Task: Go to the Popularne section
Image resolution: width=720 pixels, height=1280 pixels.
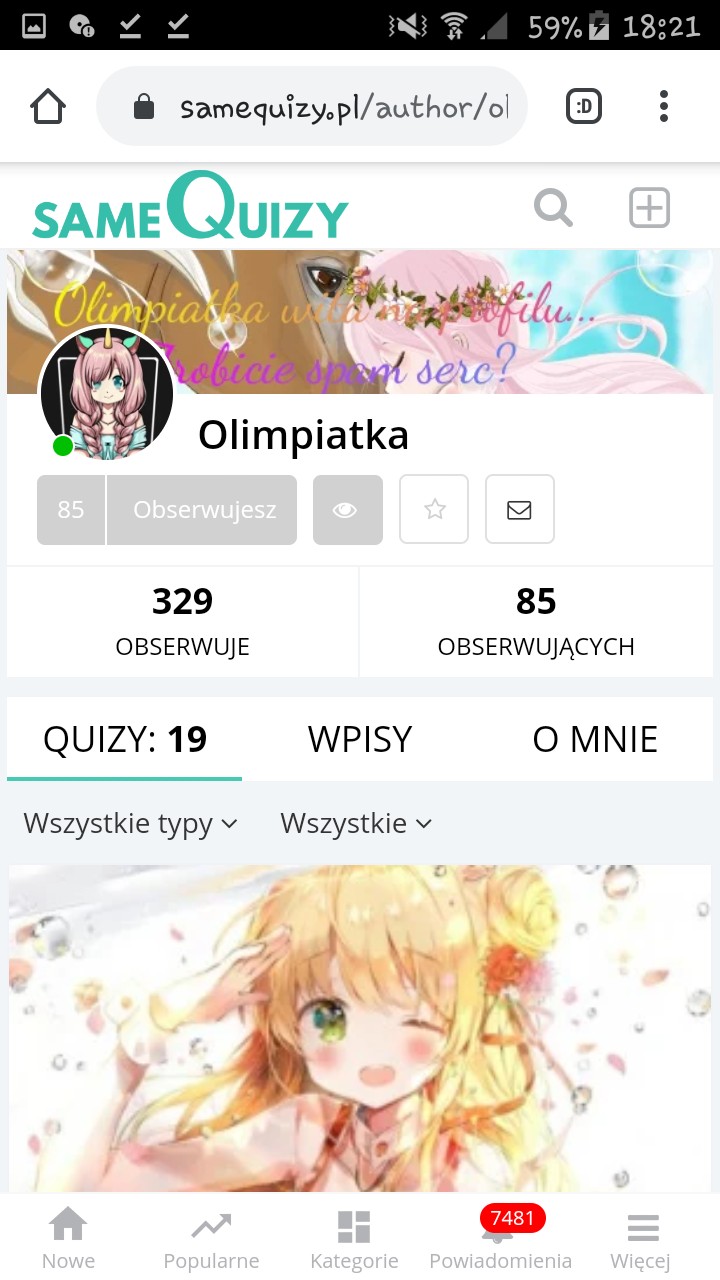Action: [x=211, y=1240]
